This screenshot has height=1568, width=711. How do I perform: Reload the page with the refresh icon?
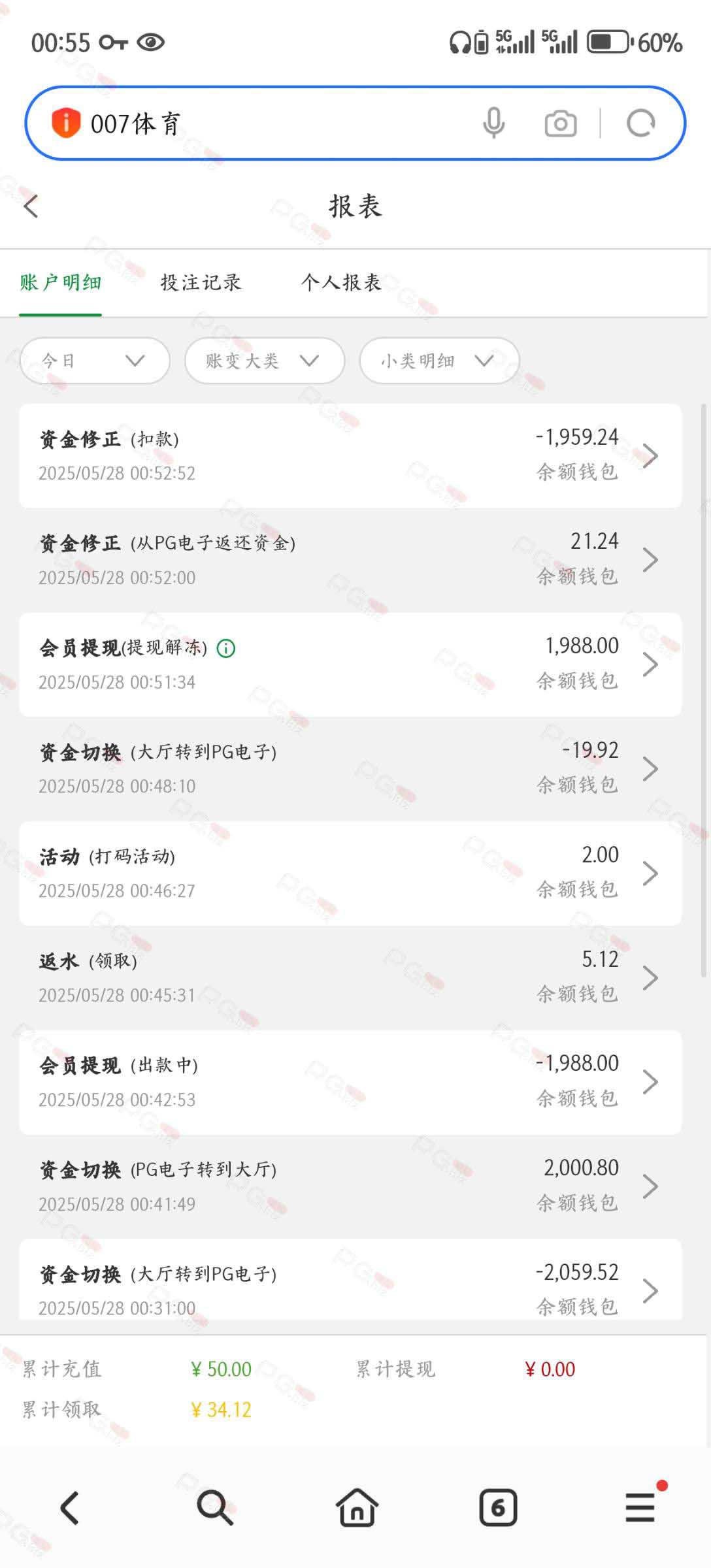640,123
